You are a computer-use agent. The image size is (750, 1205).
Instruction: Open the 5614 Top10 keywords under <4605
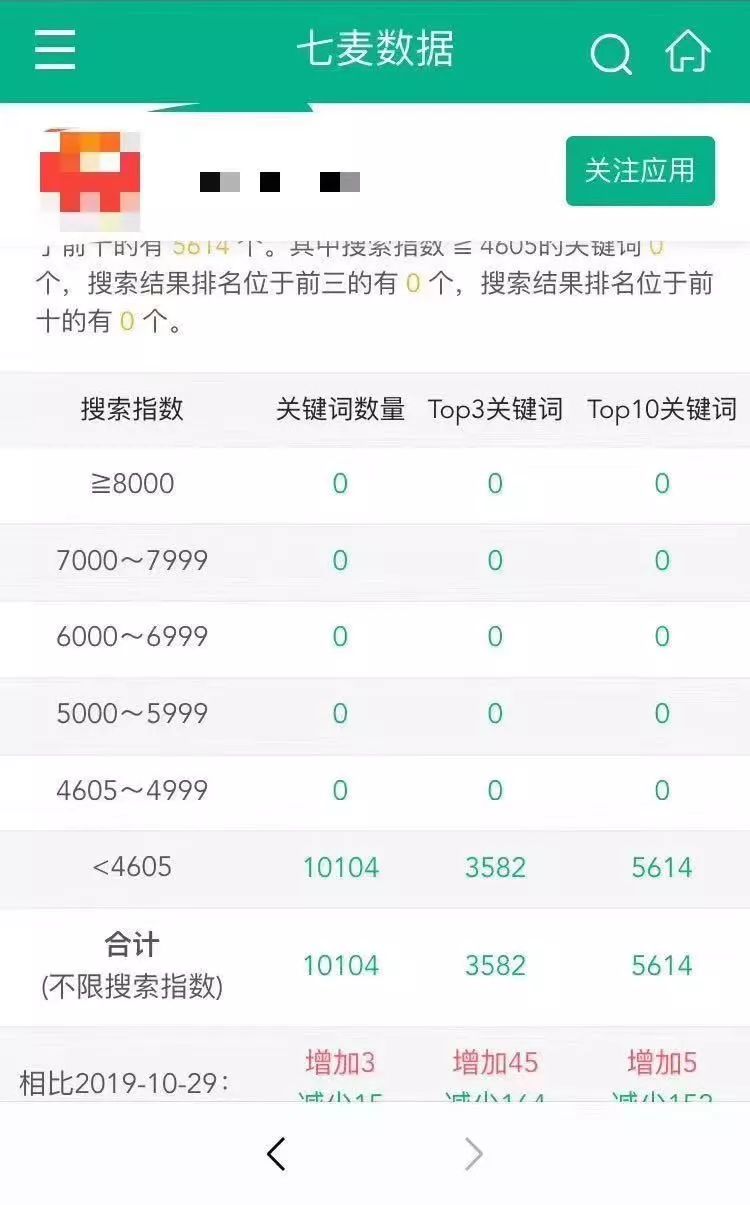point(662,867)
